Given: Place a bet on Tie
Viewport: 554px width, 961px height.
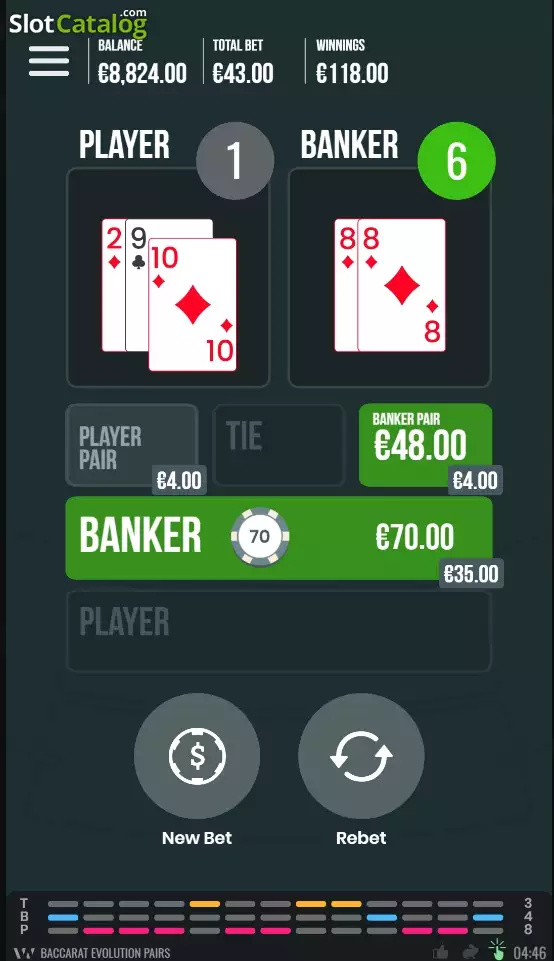Looking at the screenshot, I should point(279,445).
